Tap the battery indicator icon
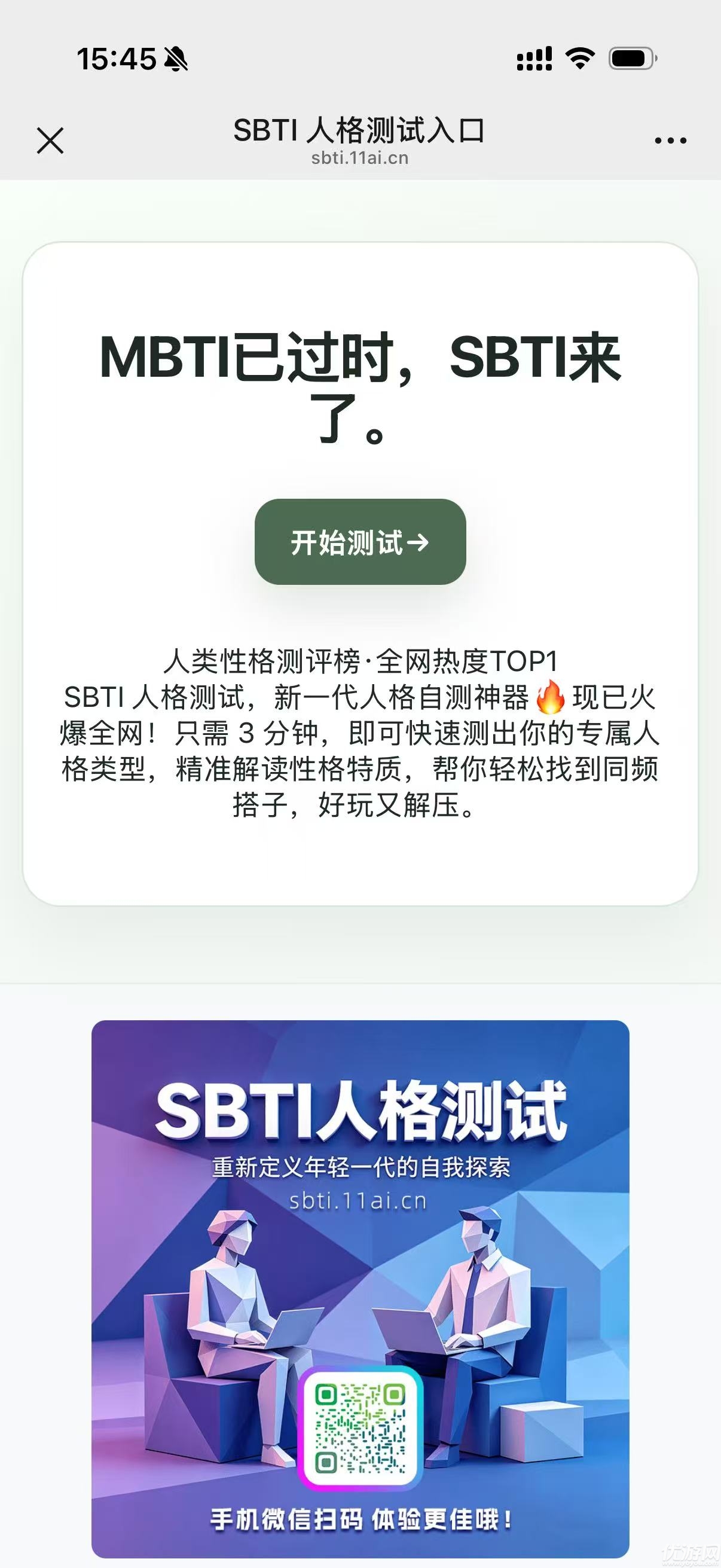The width and height of the screenshot is (721, 1568). 633,57
